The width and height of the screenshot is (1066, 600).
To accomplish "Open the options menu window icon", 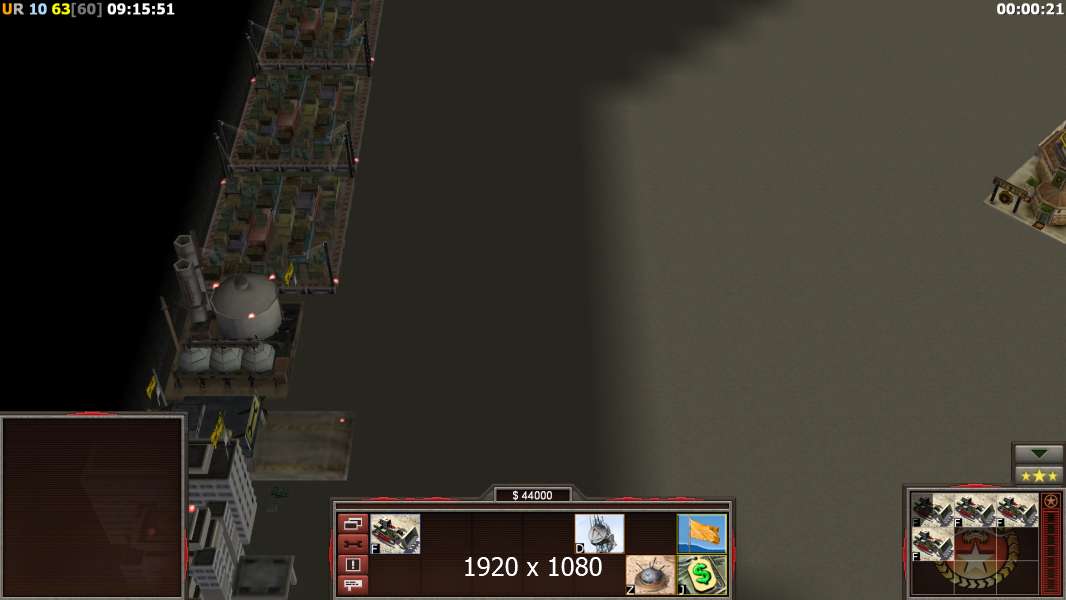I will [353, 523].
